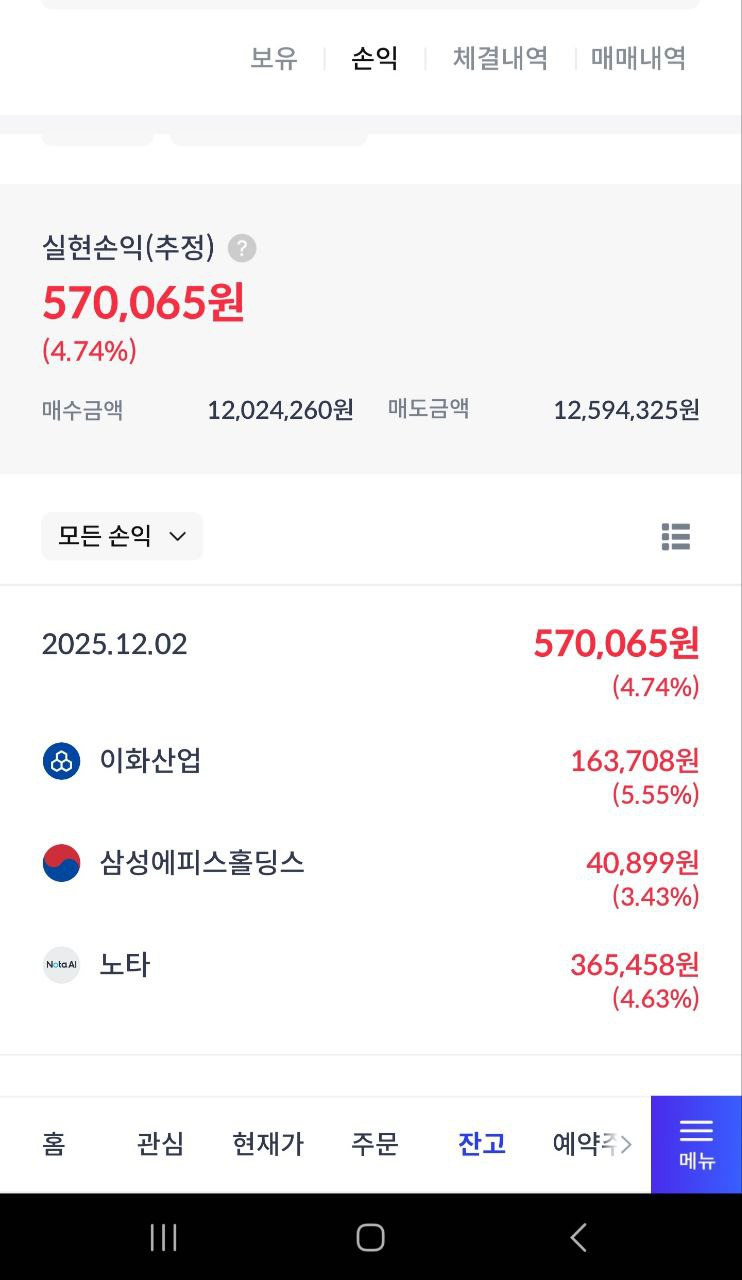Change the list view layout
This screenshot has height=1280, width=742.
click(x=676, y=537)
